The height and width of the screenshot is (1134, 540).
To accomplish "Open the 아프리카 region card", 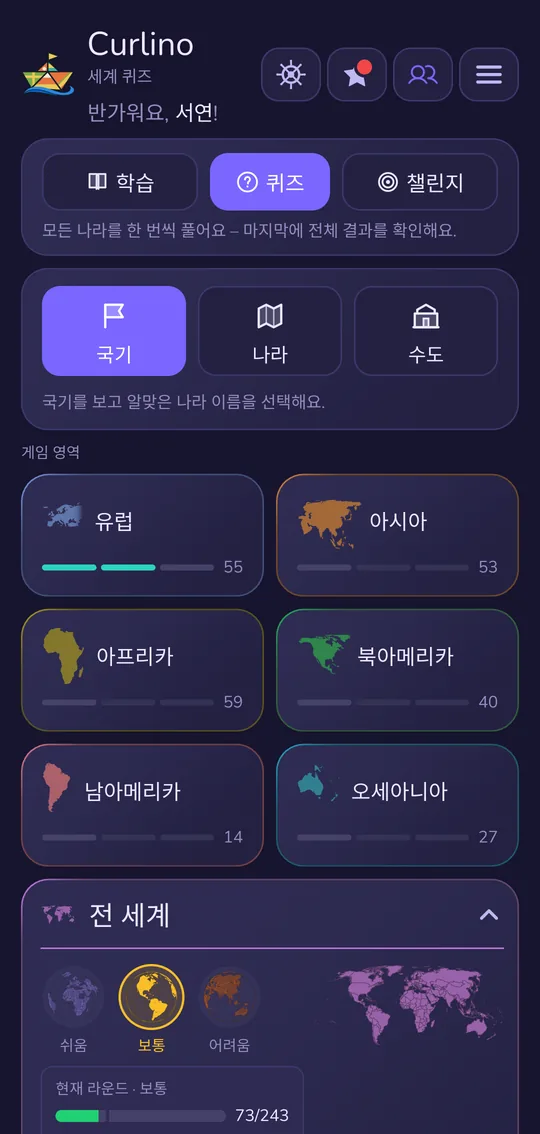I will (x=142, y=670).
